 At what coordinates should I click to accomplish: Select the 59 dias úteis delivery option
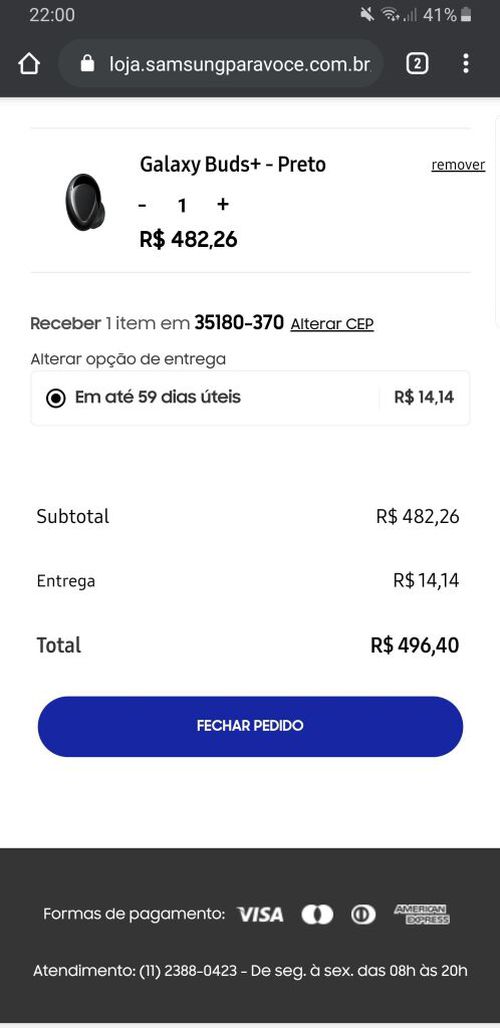(250, 398)
